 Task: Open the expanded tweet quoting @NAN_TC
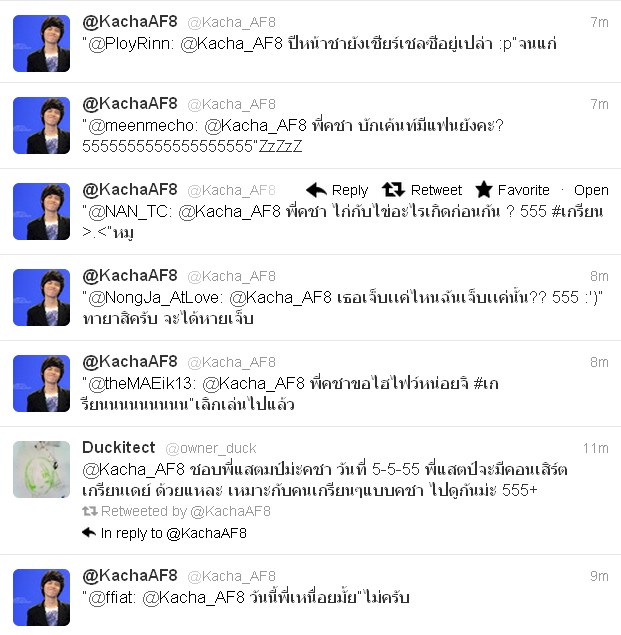591,190
